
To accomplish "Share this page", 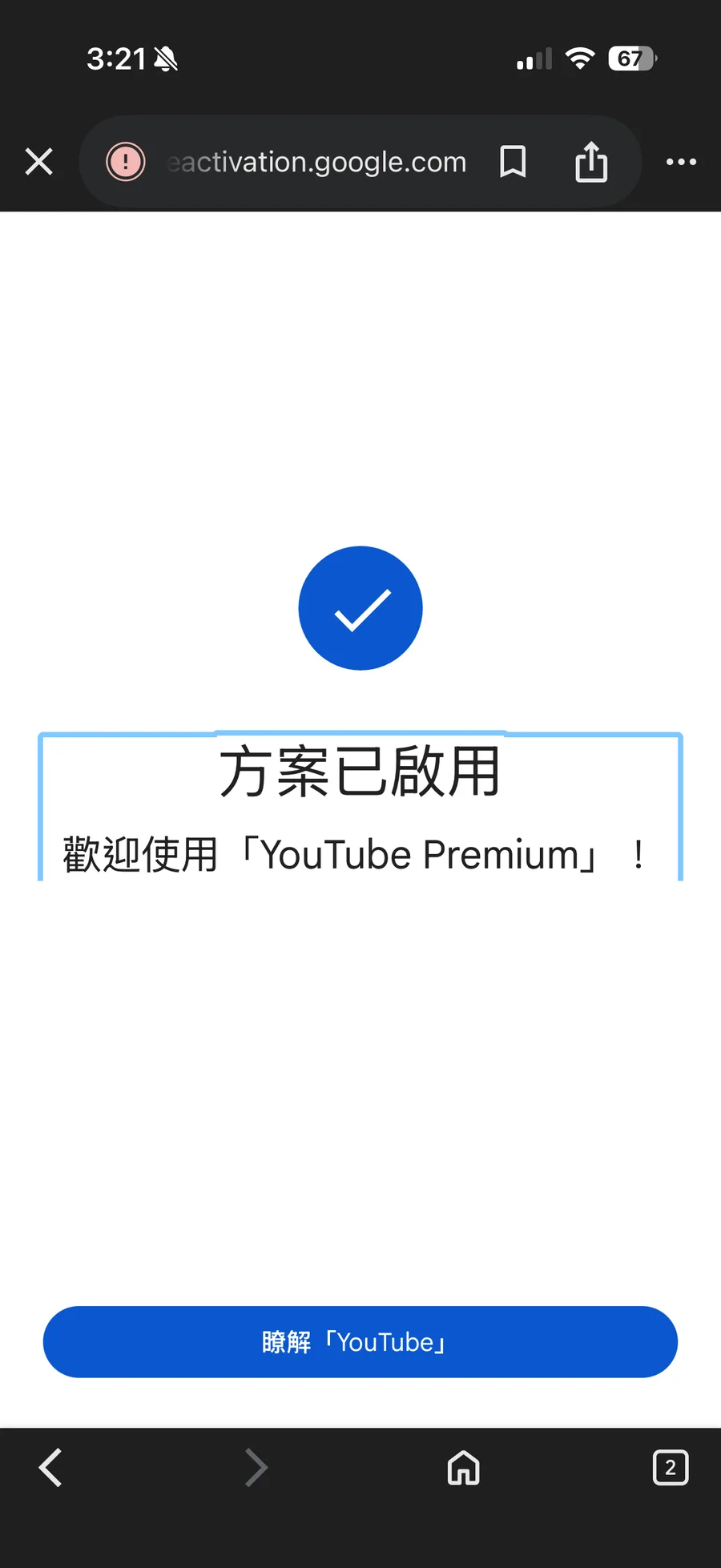I will 591,162.
